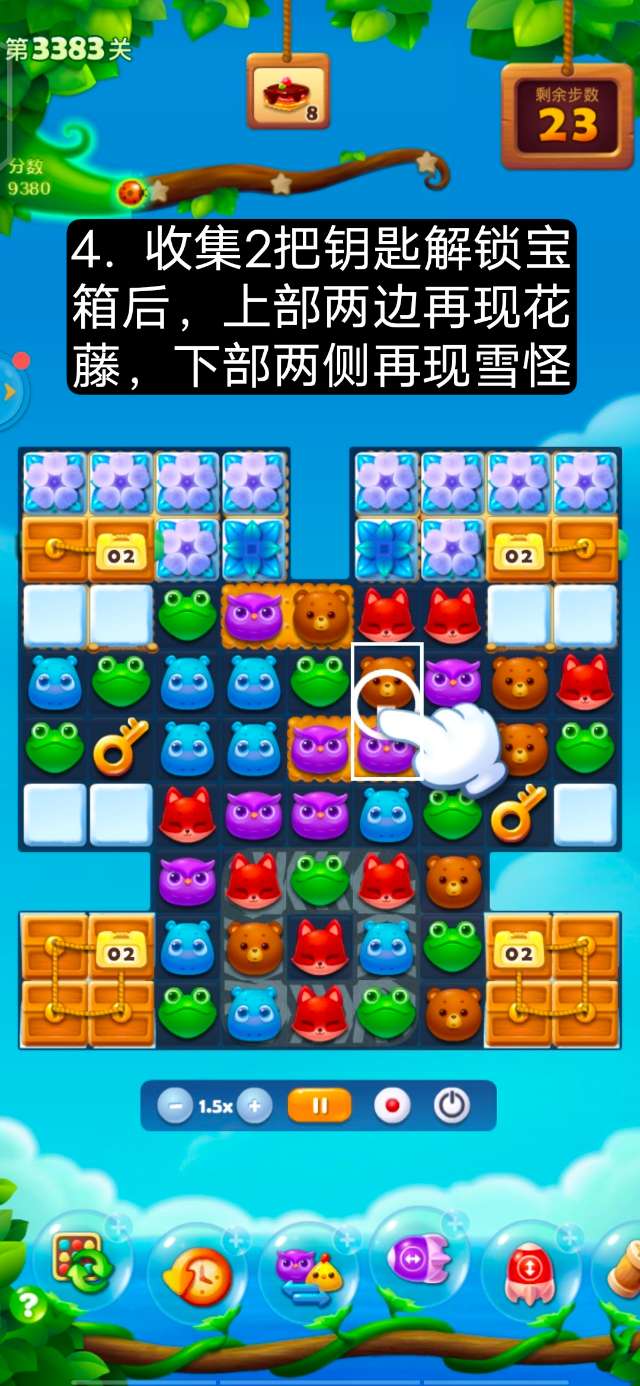
Task: Pause the game with the orange pause button
Action: tap(320, 1106)
